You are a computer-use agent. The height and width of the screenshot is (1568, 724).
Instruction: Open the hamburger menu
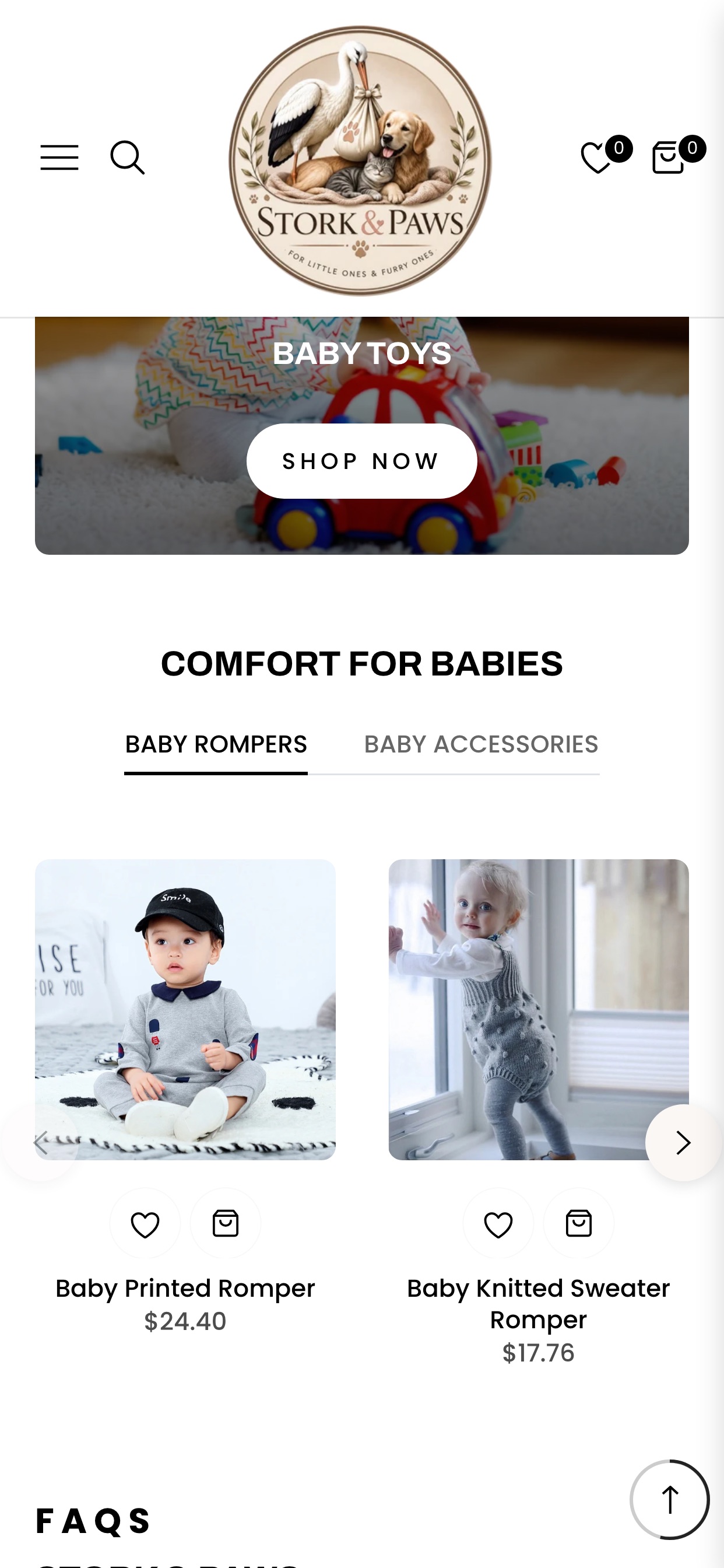point(59,157)
